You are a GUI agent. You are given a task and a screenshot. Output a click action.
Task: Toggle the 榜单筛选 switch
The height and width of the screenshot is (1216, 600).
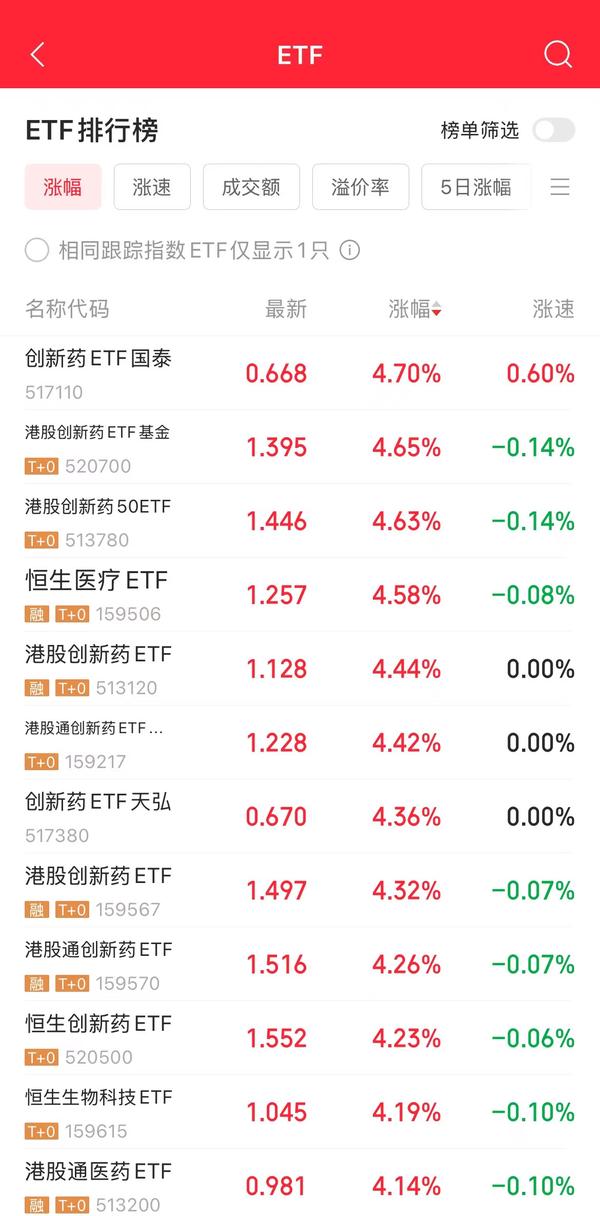(554, 130)
